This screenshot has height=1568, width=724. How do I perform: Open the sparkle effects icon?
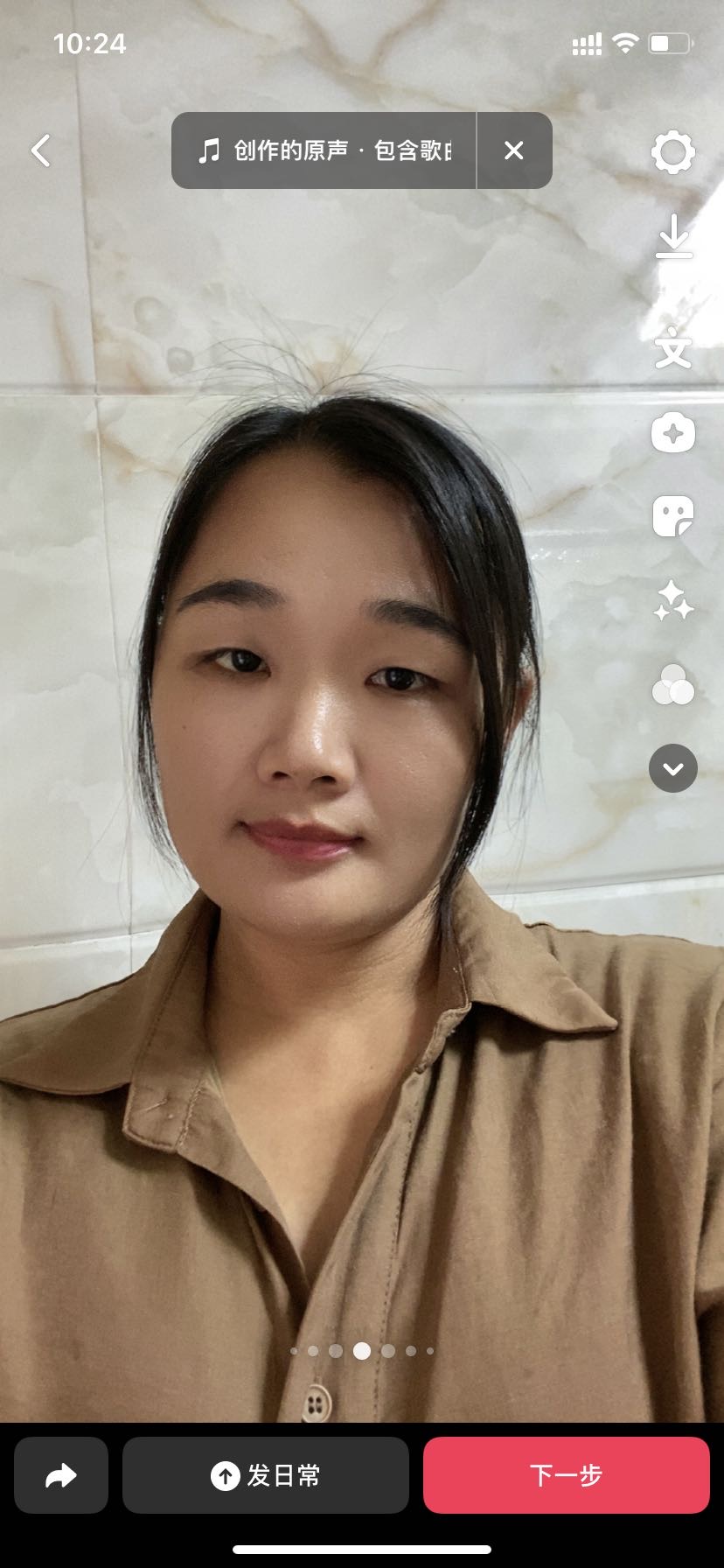(x=673, y=601)
